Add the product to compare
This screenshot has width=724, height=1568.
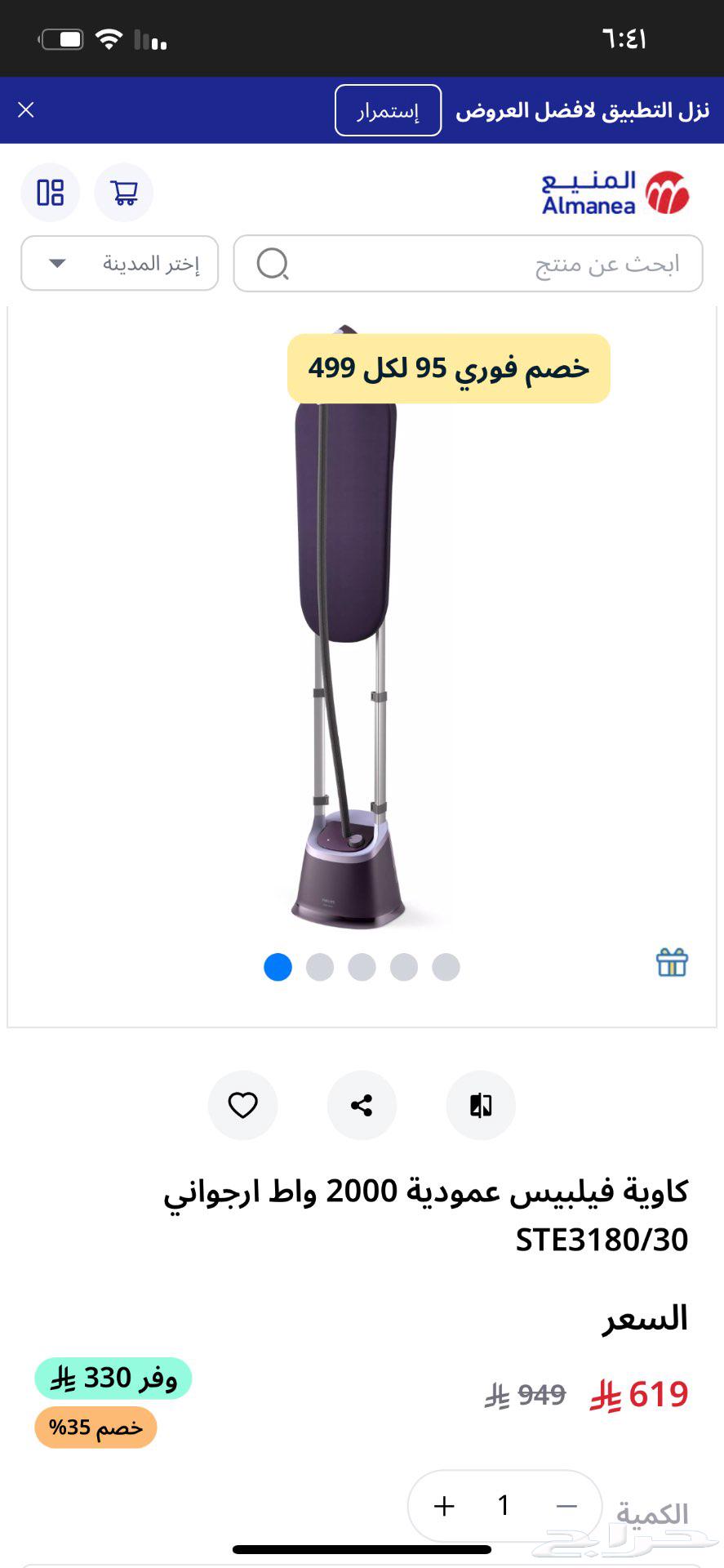(x=481, y=1105)
